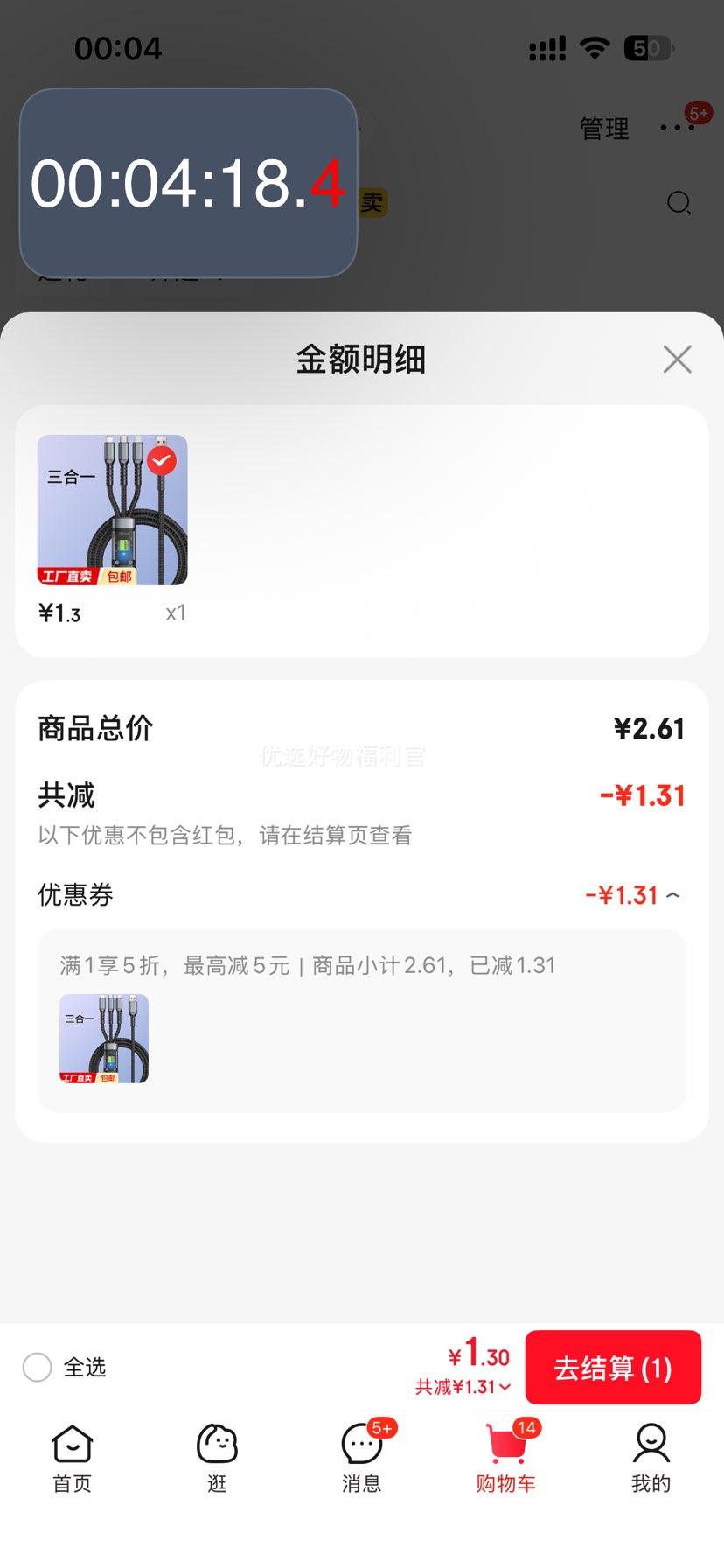Open the 消息 tab
Image resolution: width=724 pixels, height=1568 pixels.
pyautogui.click(x=362, y=1459)
